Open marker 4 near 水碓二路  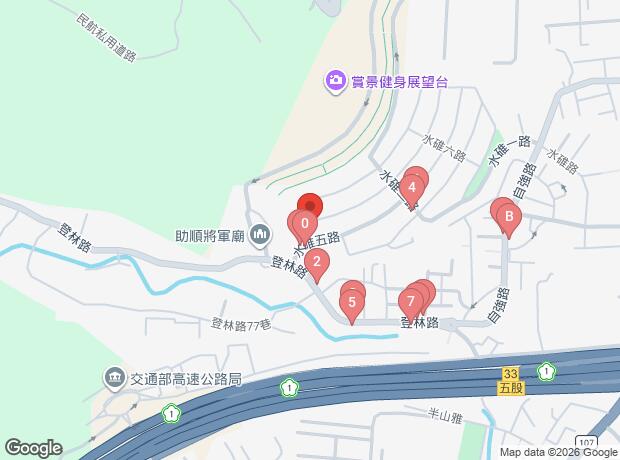click(412, 186)
